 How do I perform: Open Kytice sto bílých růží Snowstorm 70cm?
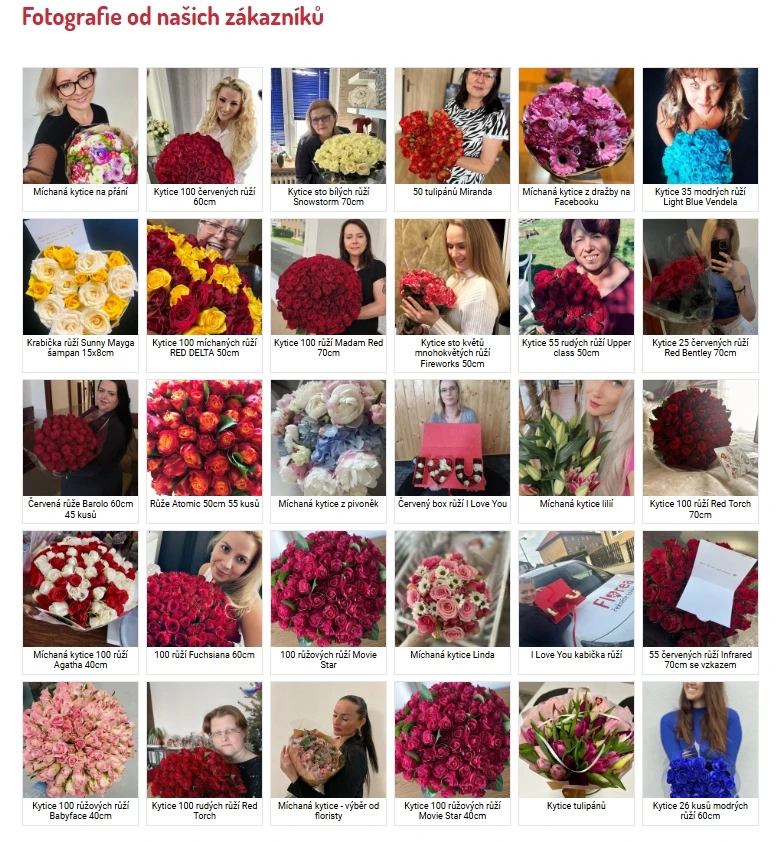[328, 126]
